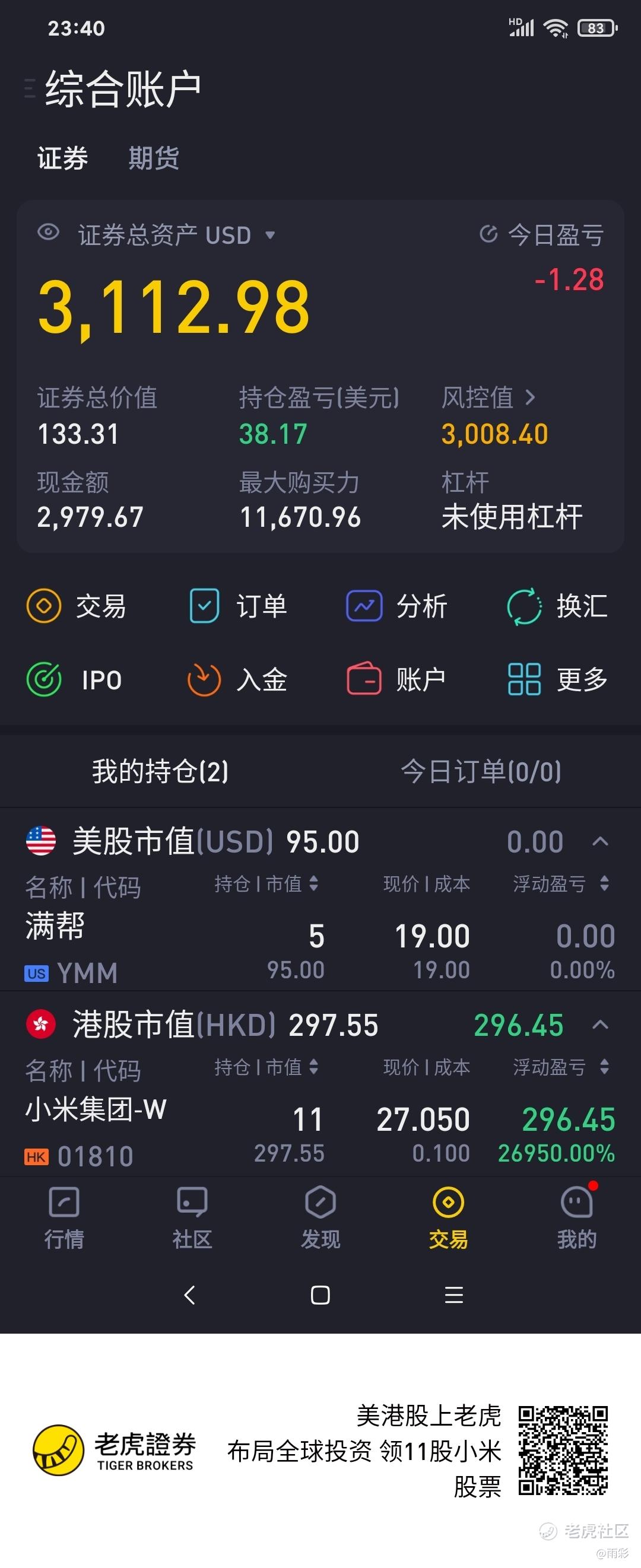Show 更多 shortcuts

point(557,679)
